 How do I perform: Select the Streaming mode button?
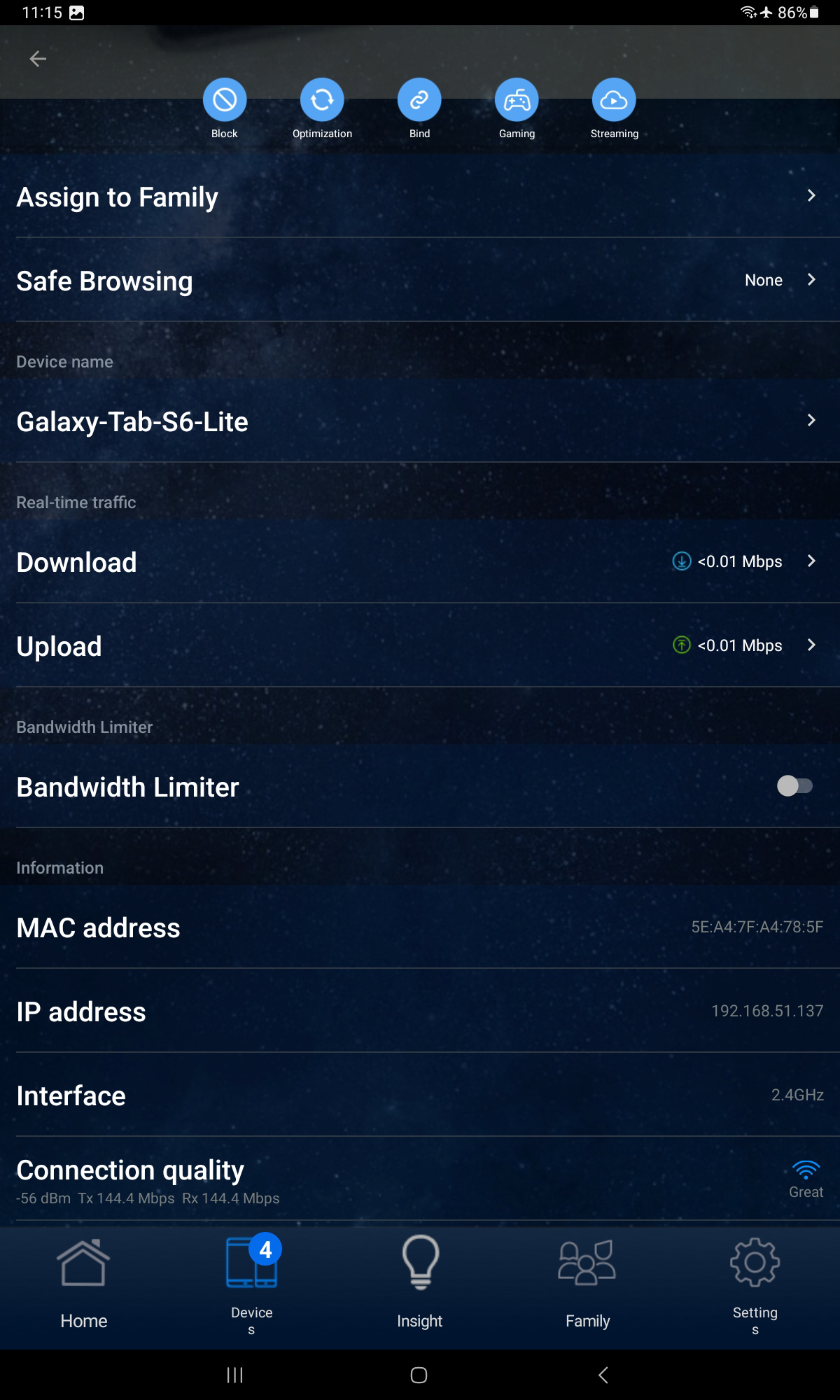[614, 100]
